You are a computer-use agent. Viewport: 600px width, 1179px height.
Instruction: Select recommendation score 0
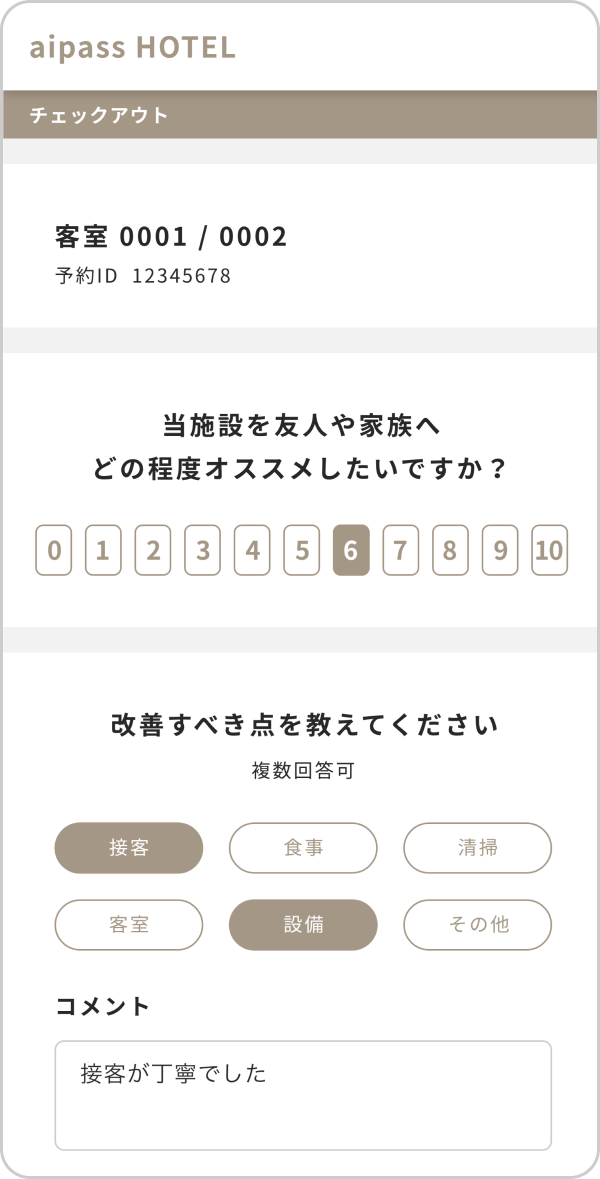pos(54,550)
